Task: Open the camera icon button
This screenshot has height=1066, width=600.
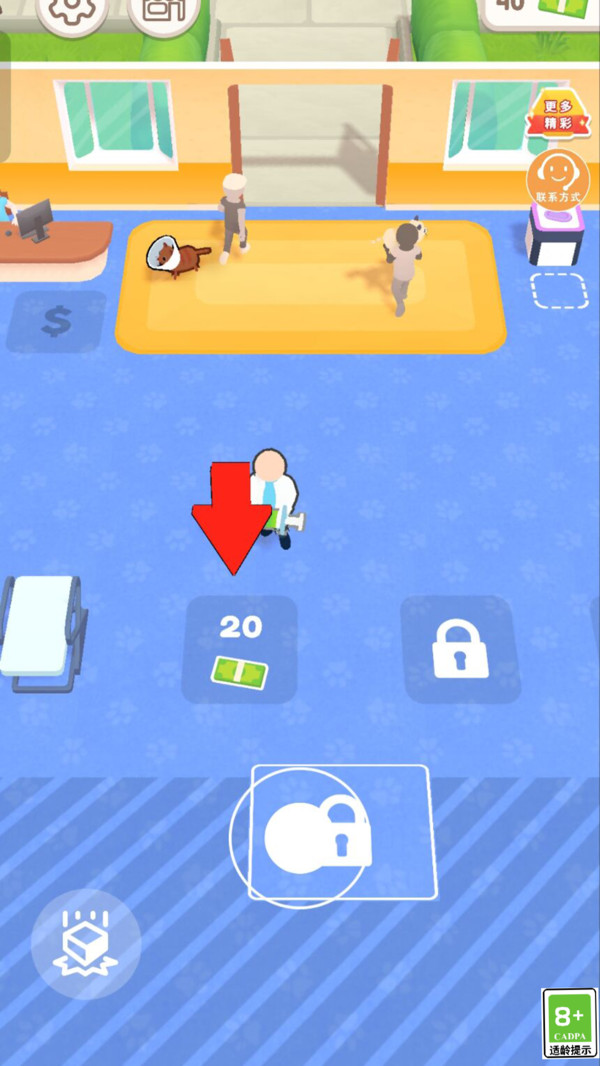Action: point(162,12)
